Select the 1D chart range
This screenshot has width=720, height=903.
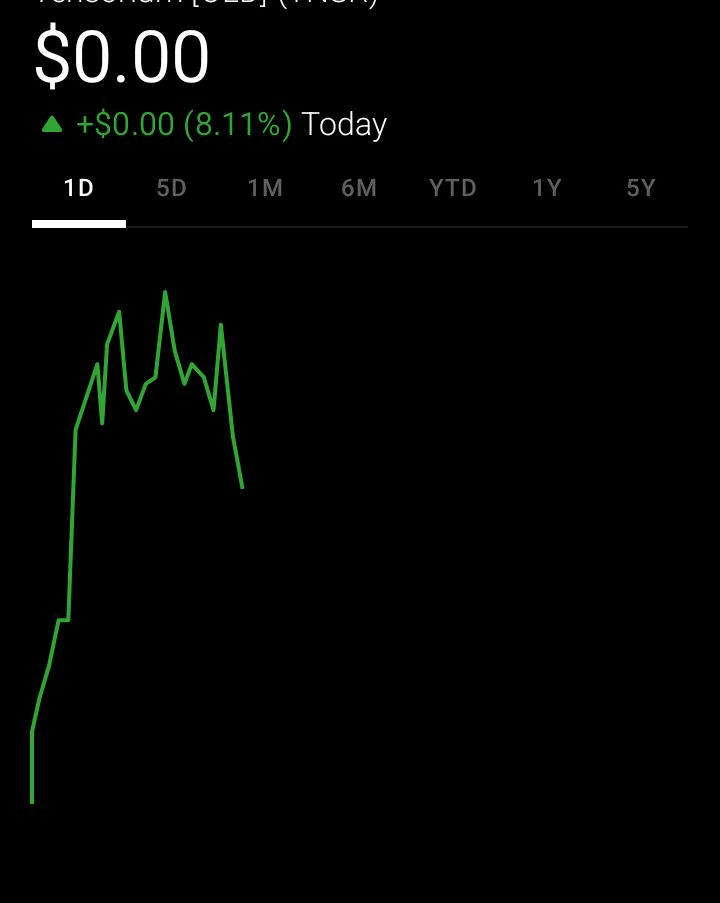point(79,188)
